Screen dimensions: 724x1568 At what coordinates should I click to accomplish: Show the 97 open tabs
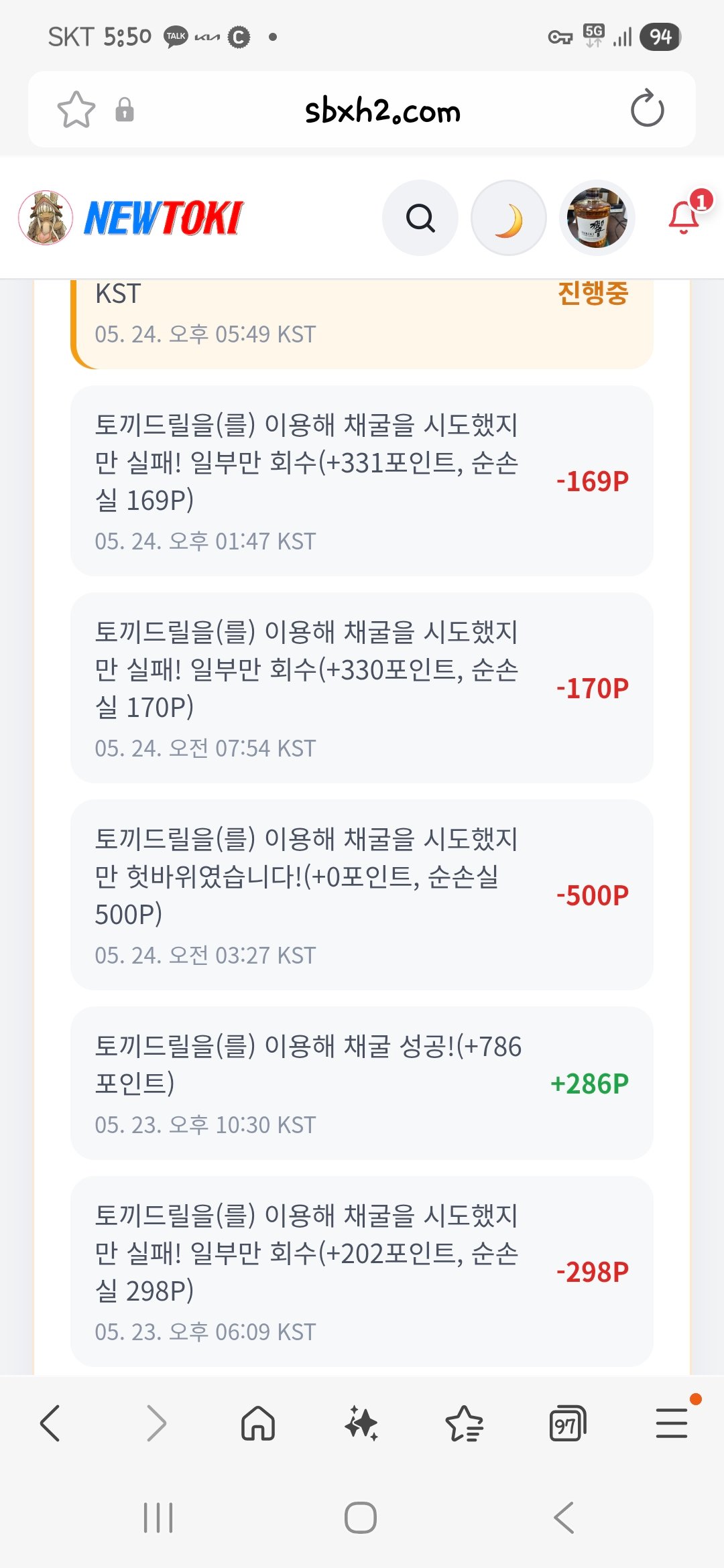[568, 1423]
